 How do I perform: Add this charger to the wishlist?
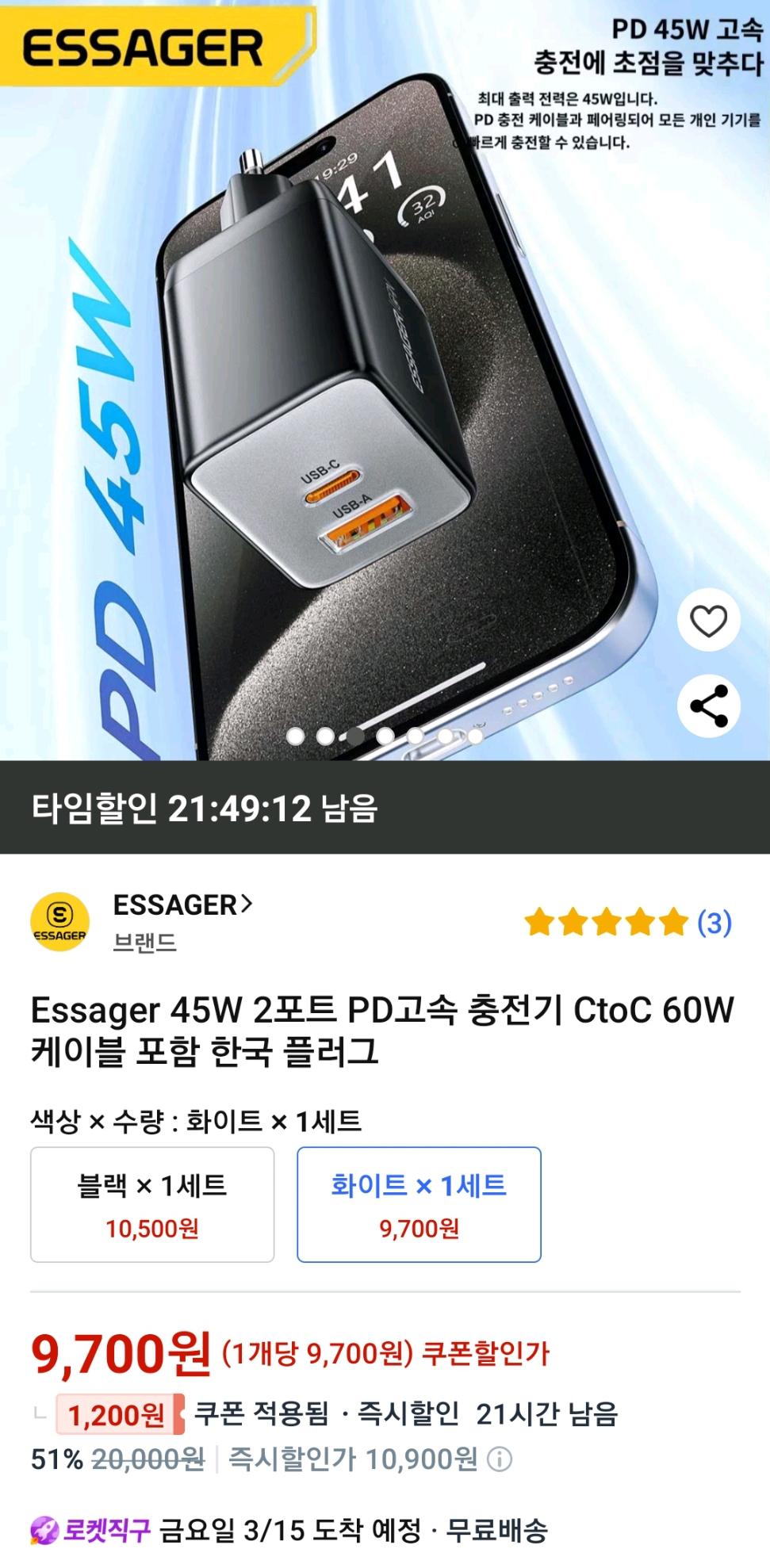708,621
